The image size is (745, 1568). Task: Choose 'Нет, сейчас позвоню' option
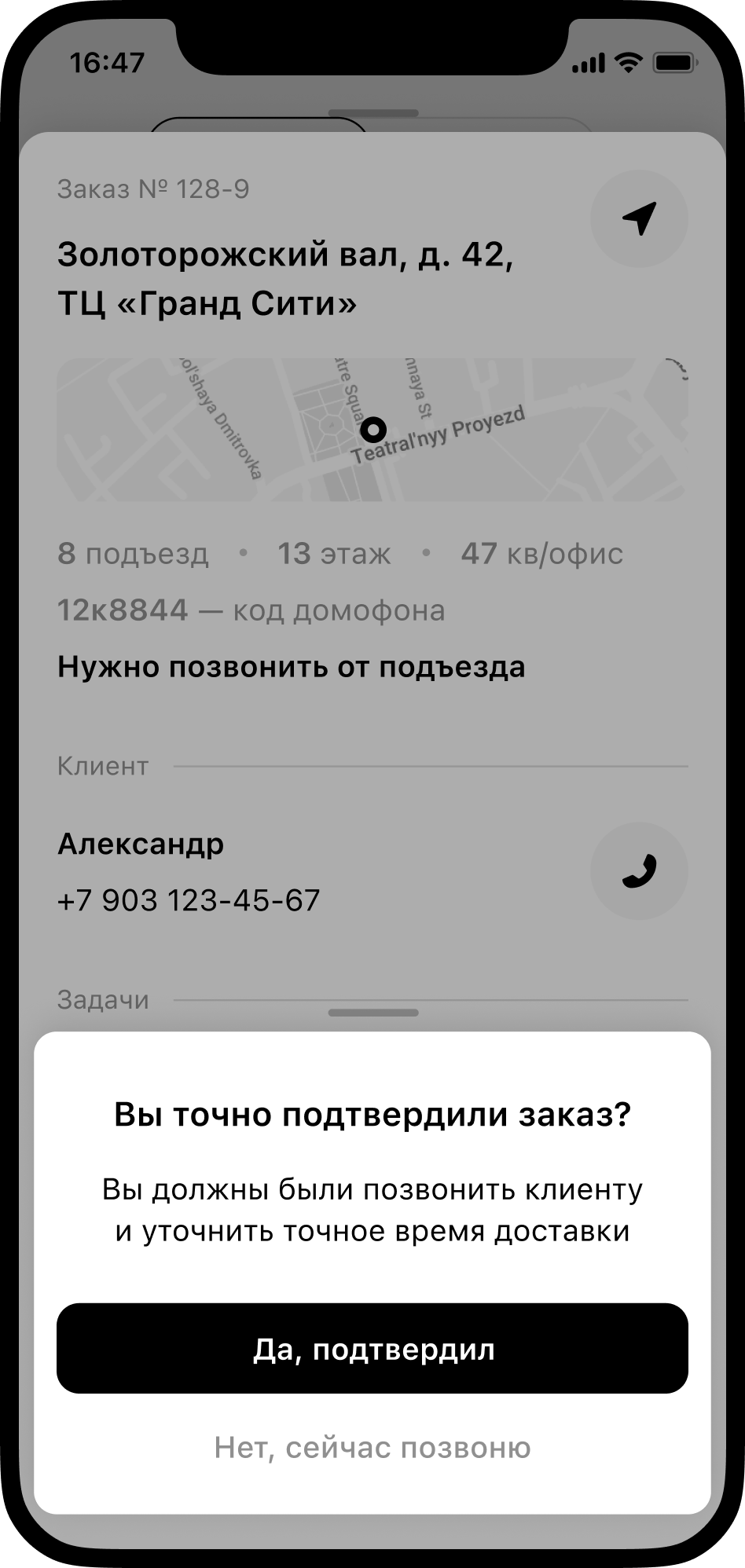click(x=372, y=1447)
